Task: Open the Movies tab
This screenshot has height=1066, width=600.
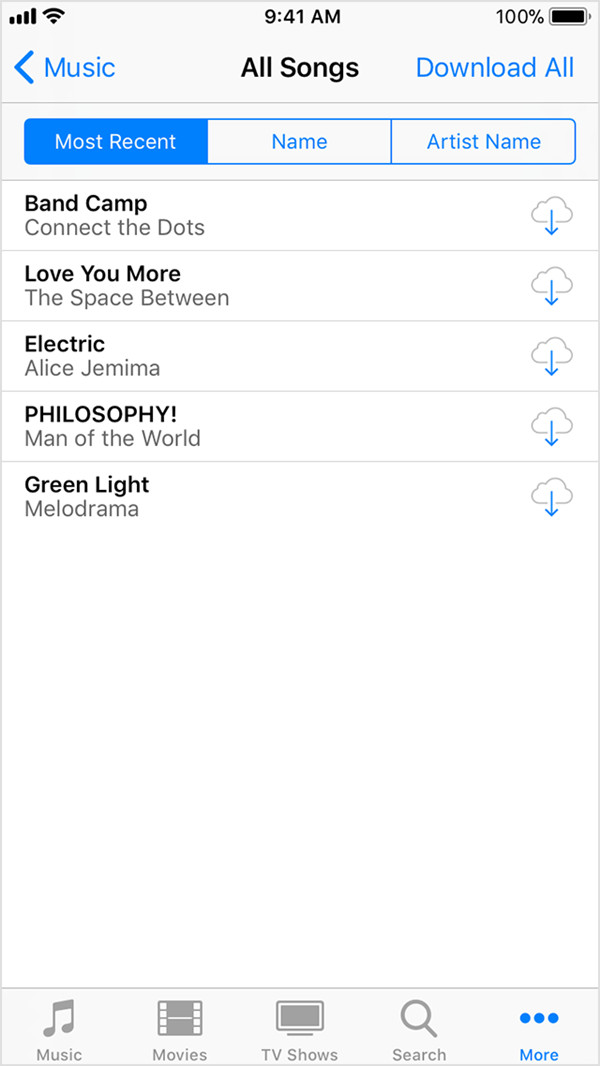Action: [x=180, y=1030]
